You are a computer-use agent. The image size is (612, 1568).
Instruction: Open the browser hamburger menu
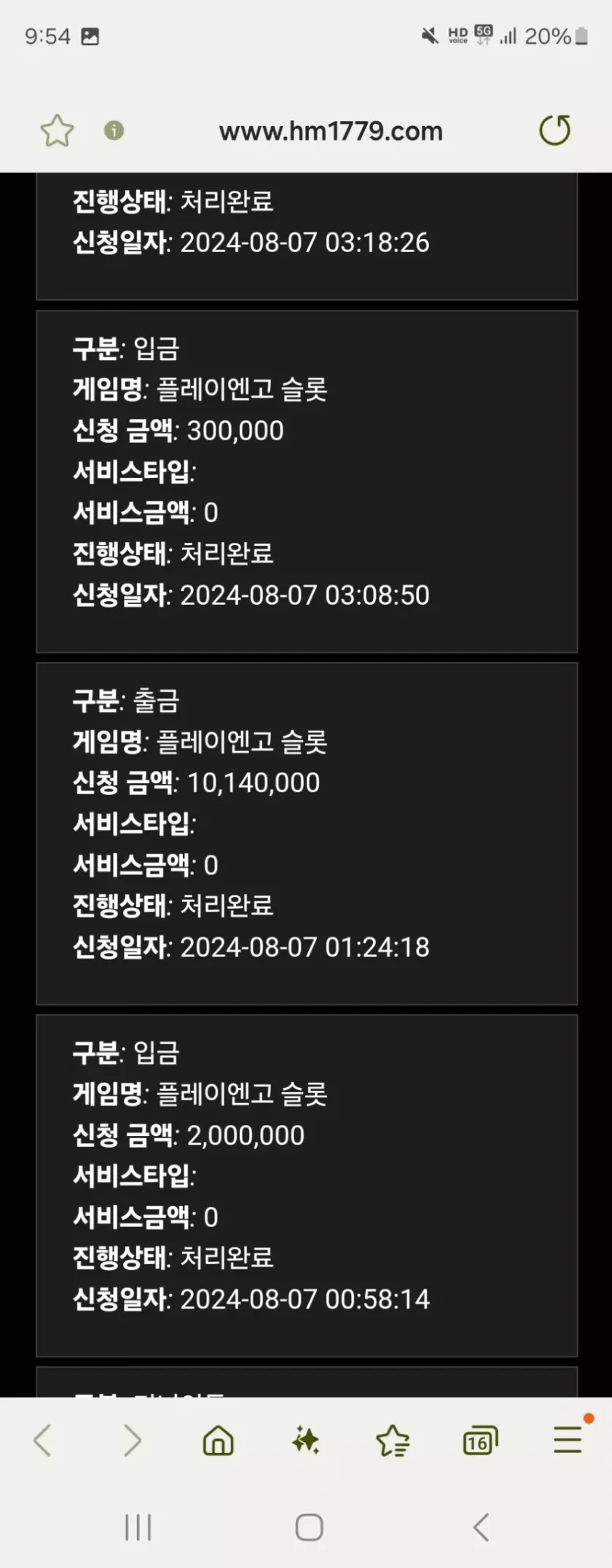[x=568, y=1440]
